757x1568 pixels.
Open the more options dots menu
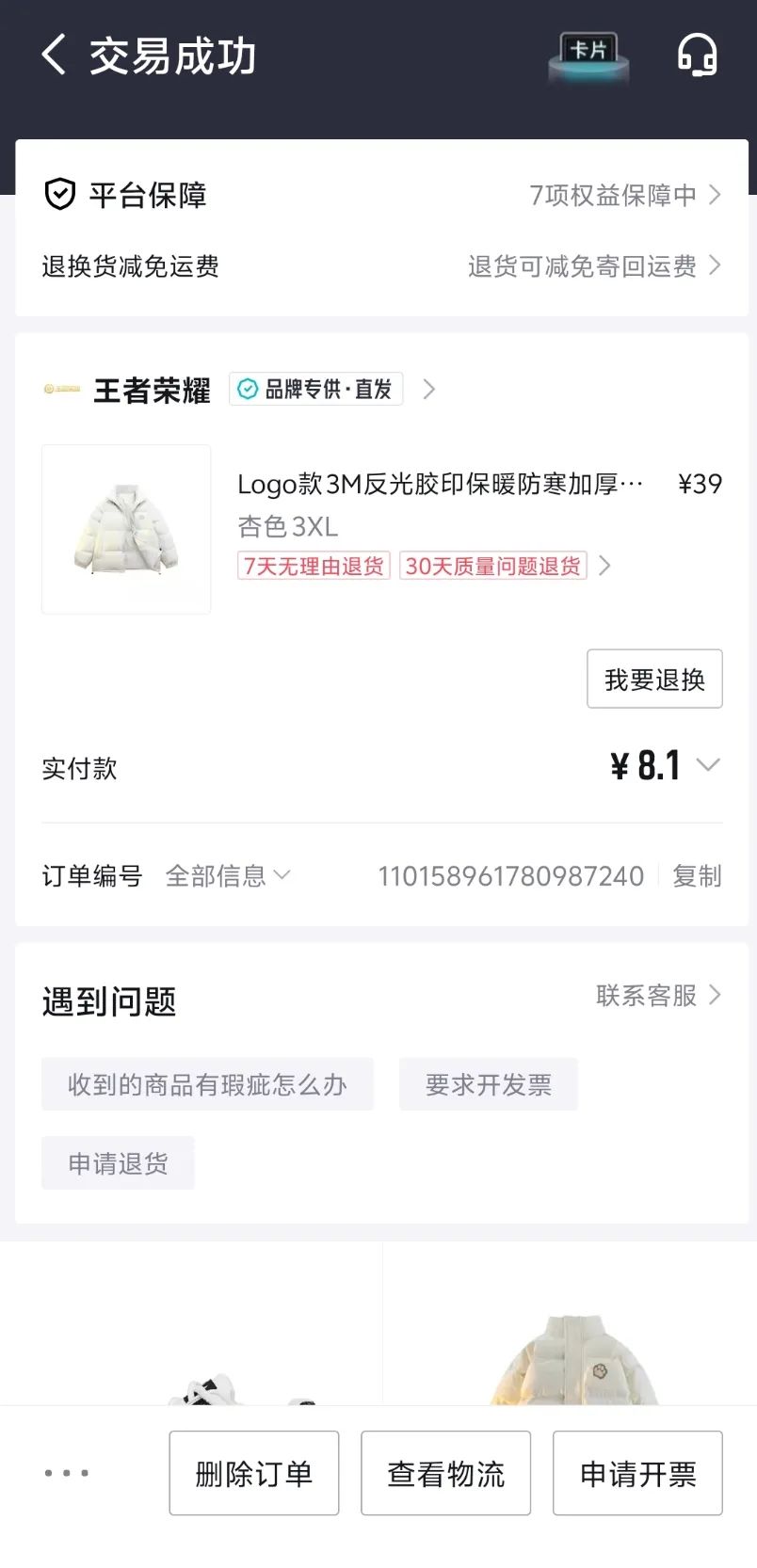pos(67,1473)
